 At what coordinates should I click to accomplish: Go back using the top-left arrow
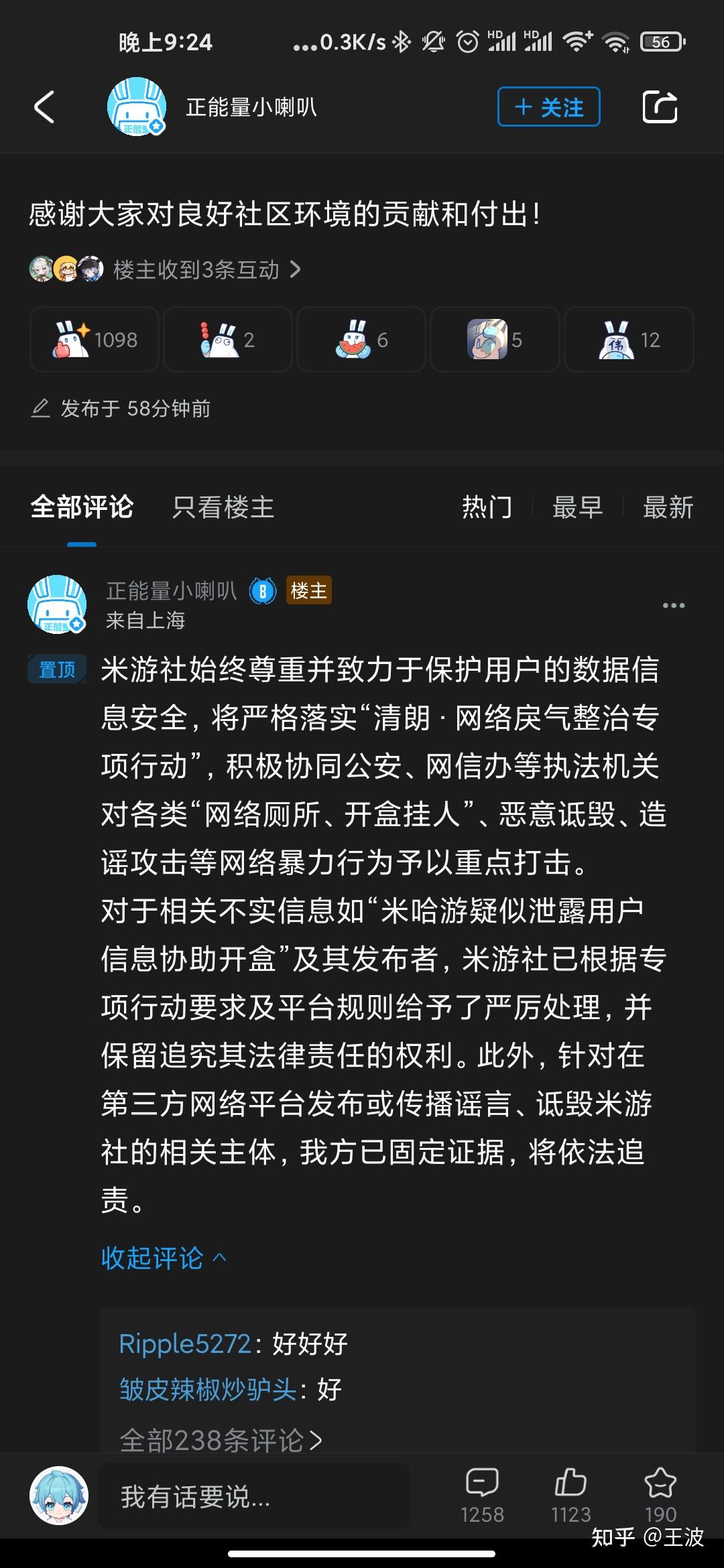pos(44,107)
